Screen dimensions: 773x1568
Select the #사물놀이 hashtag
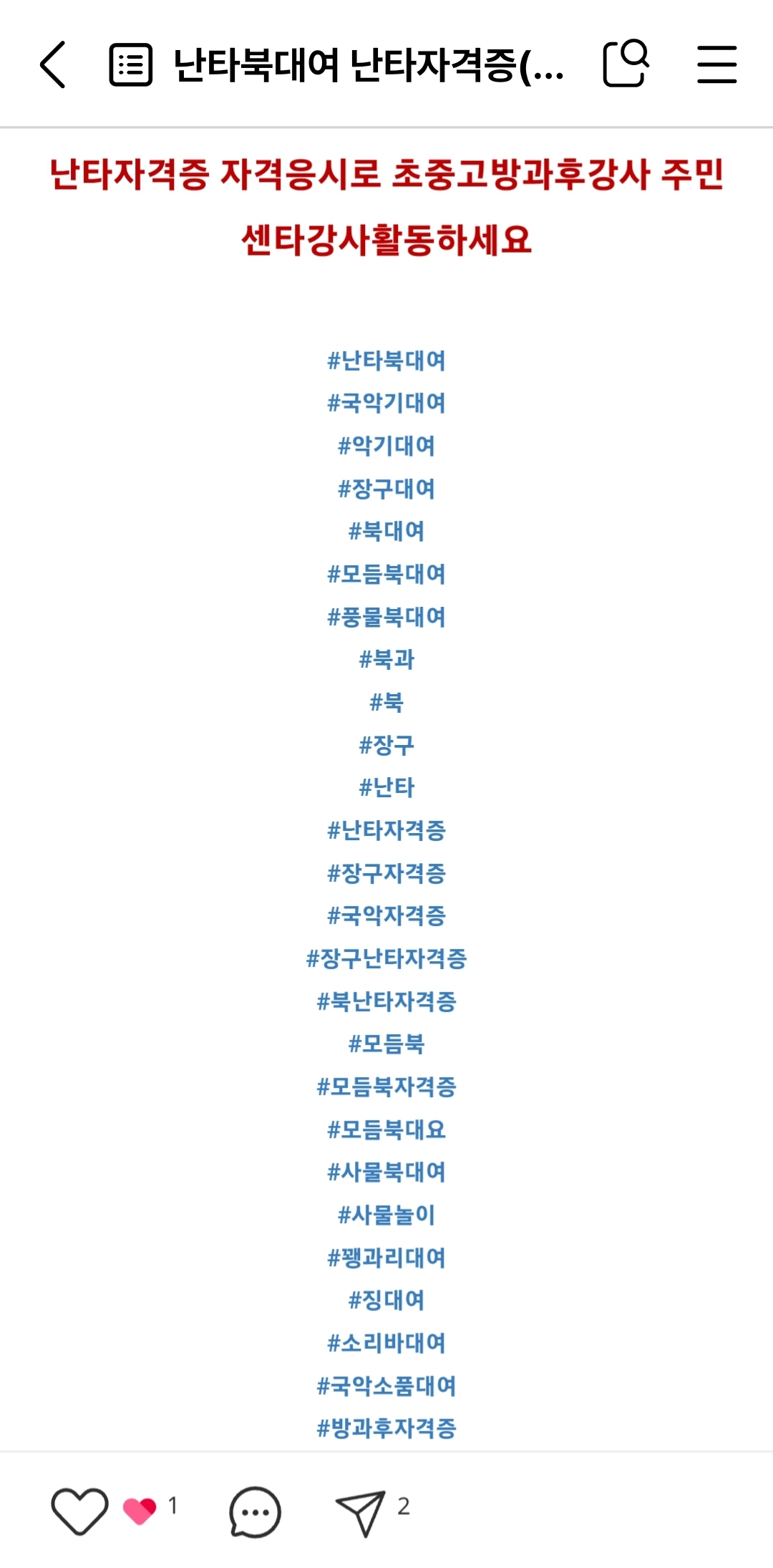(x=386, y=1214)
